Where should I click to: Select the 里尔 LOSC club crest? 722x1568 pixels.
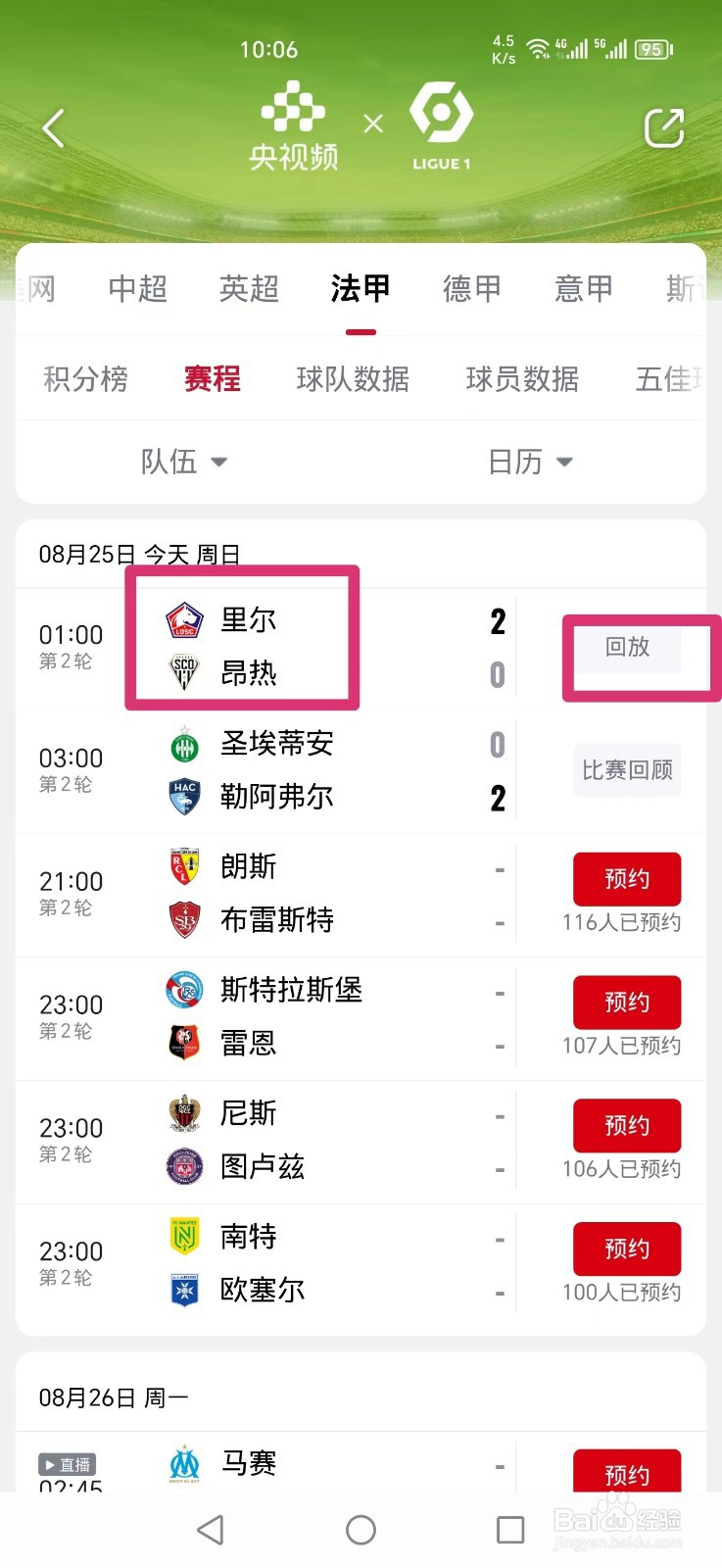[184, 619]
